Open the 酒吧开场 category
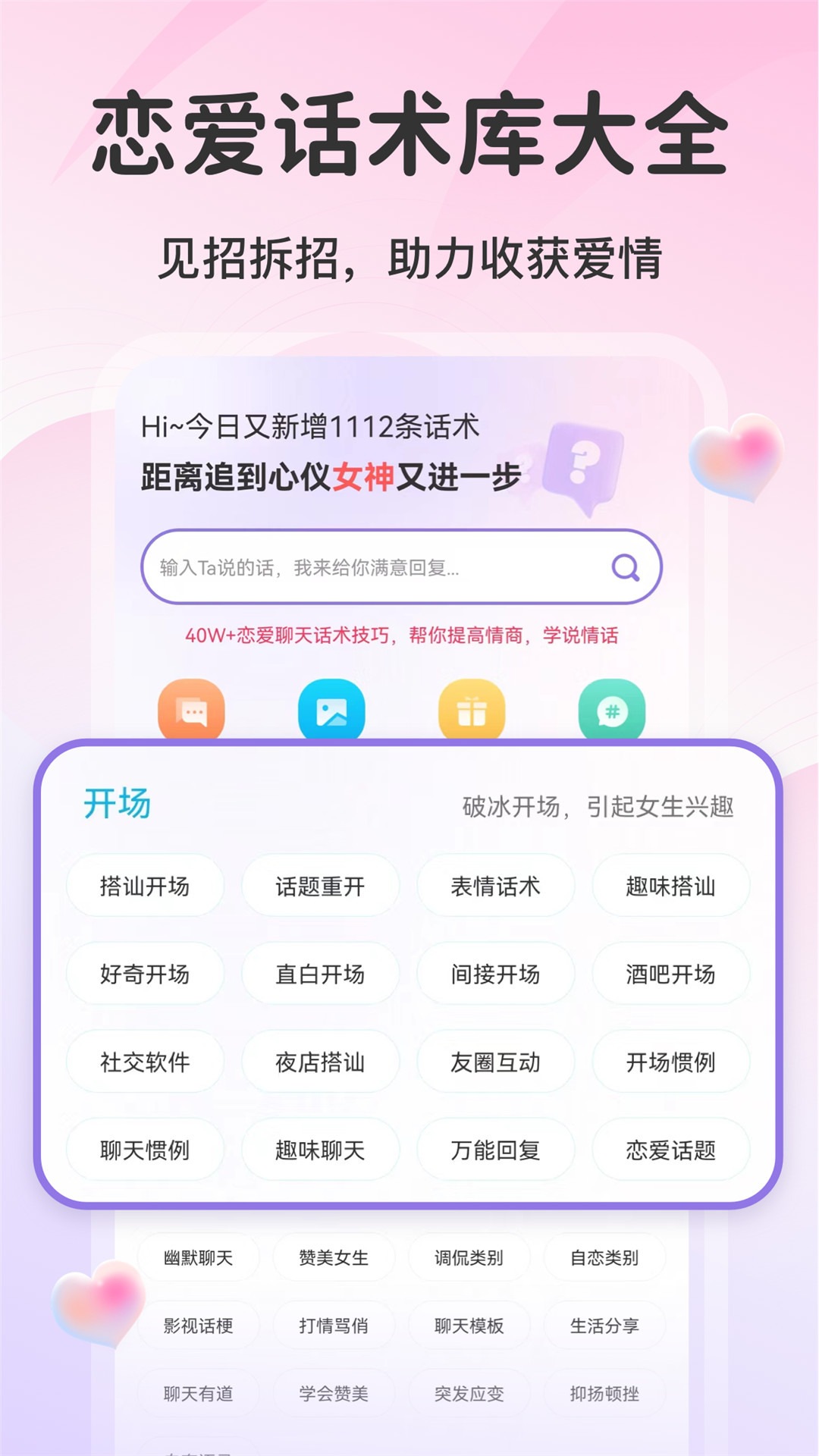Viewport: 819px width, 1456px height. (670, 974)
